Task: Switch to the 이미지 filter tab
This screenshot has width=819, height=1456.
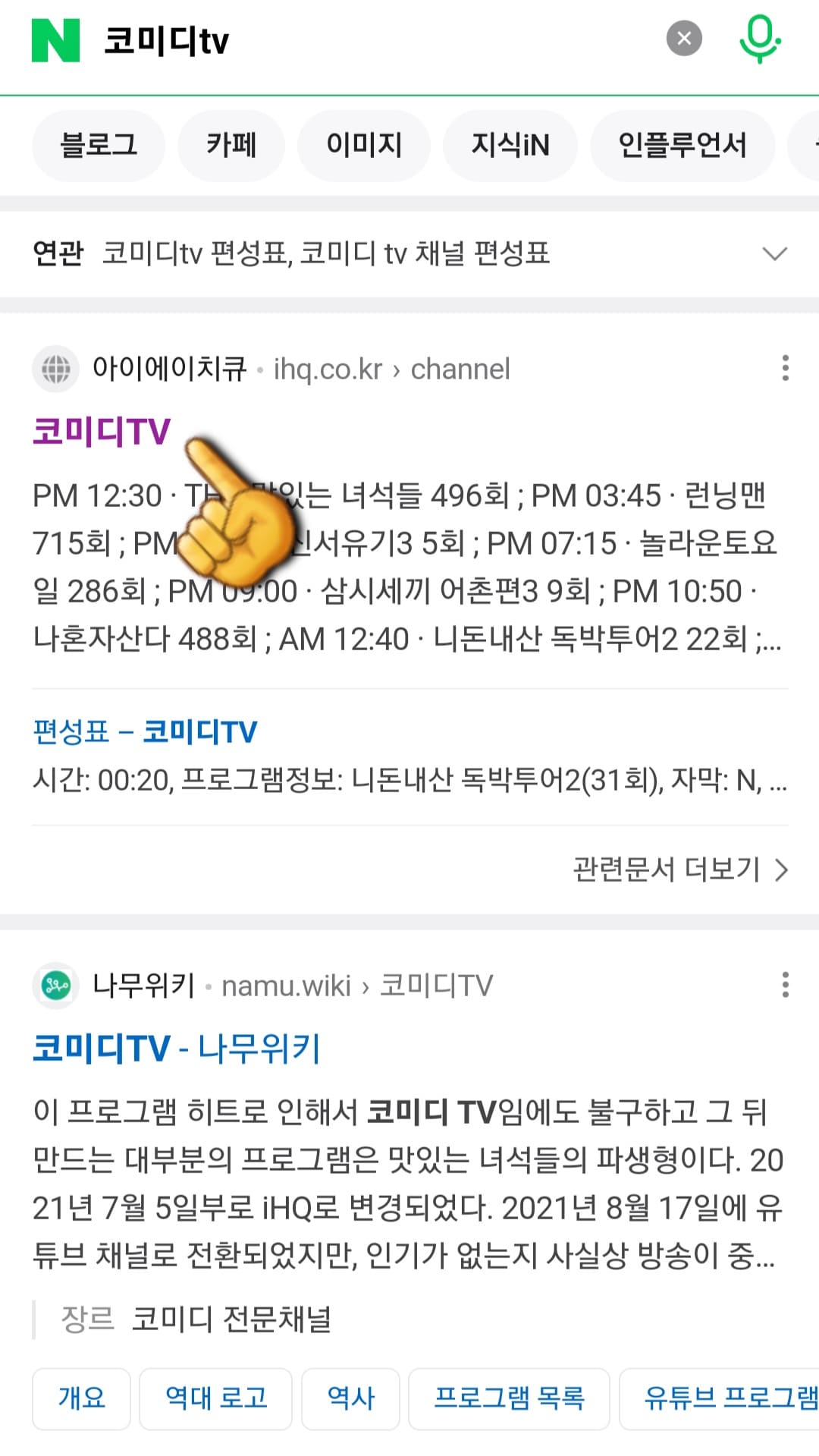Action: 364,145
